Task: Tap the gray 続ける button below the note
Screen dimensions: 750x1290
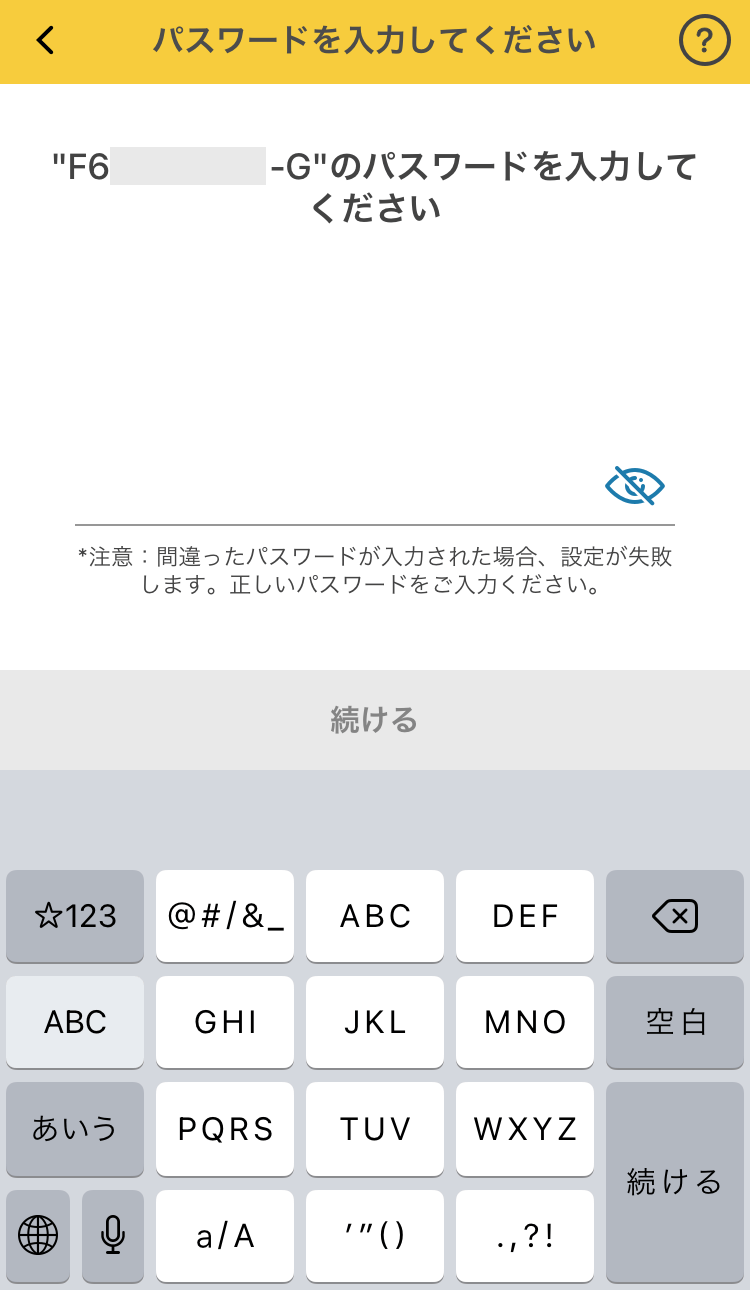Action: click(x=375, y=720)
